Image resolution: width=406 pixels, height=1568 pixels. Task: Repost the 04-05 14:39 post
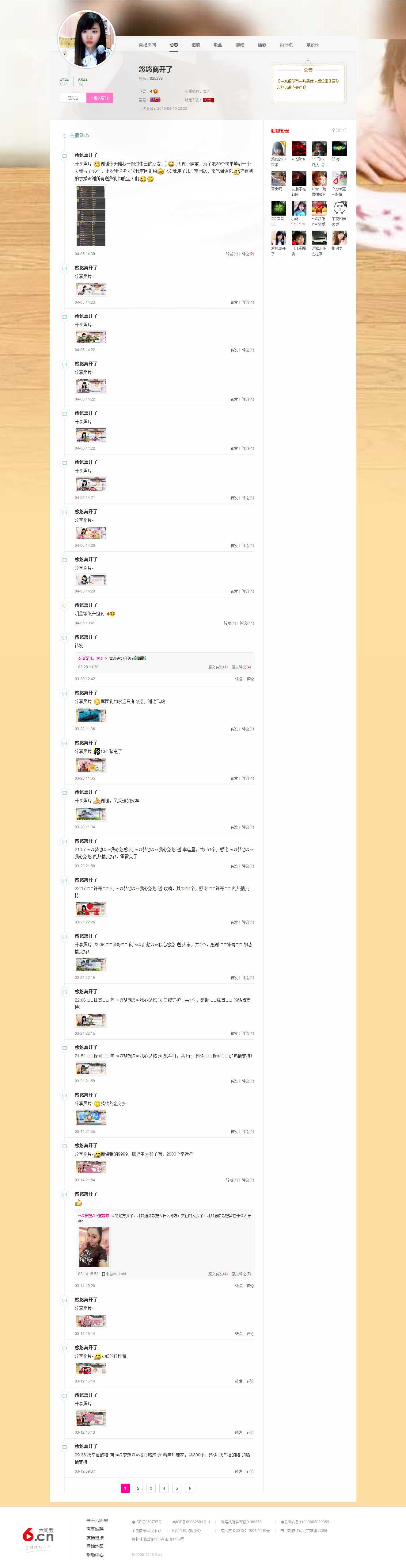coord(232,254)
